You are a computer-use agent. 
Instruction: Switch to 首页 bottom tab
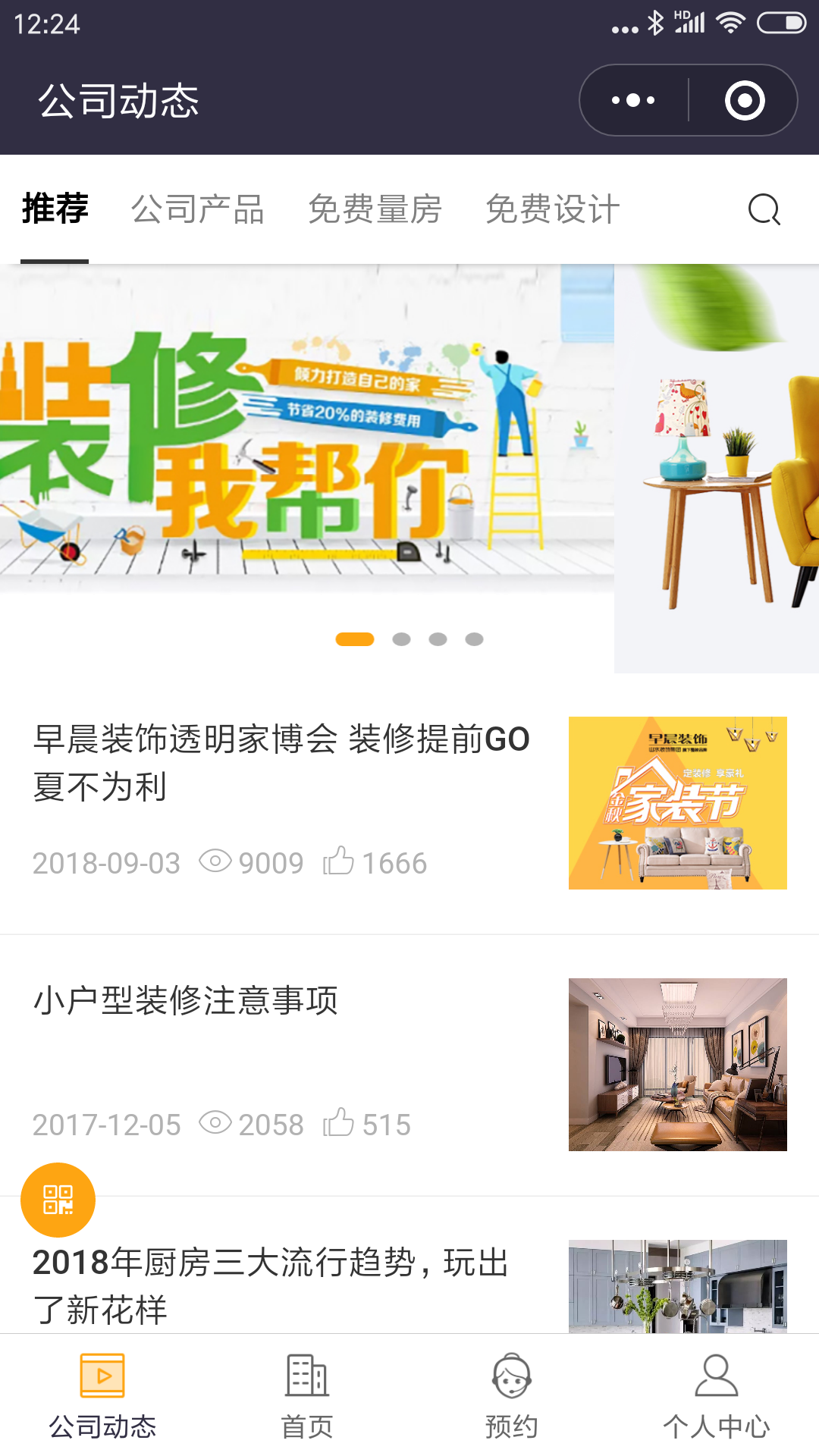pyautogui.click(x=307, y=1395)
